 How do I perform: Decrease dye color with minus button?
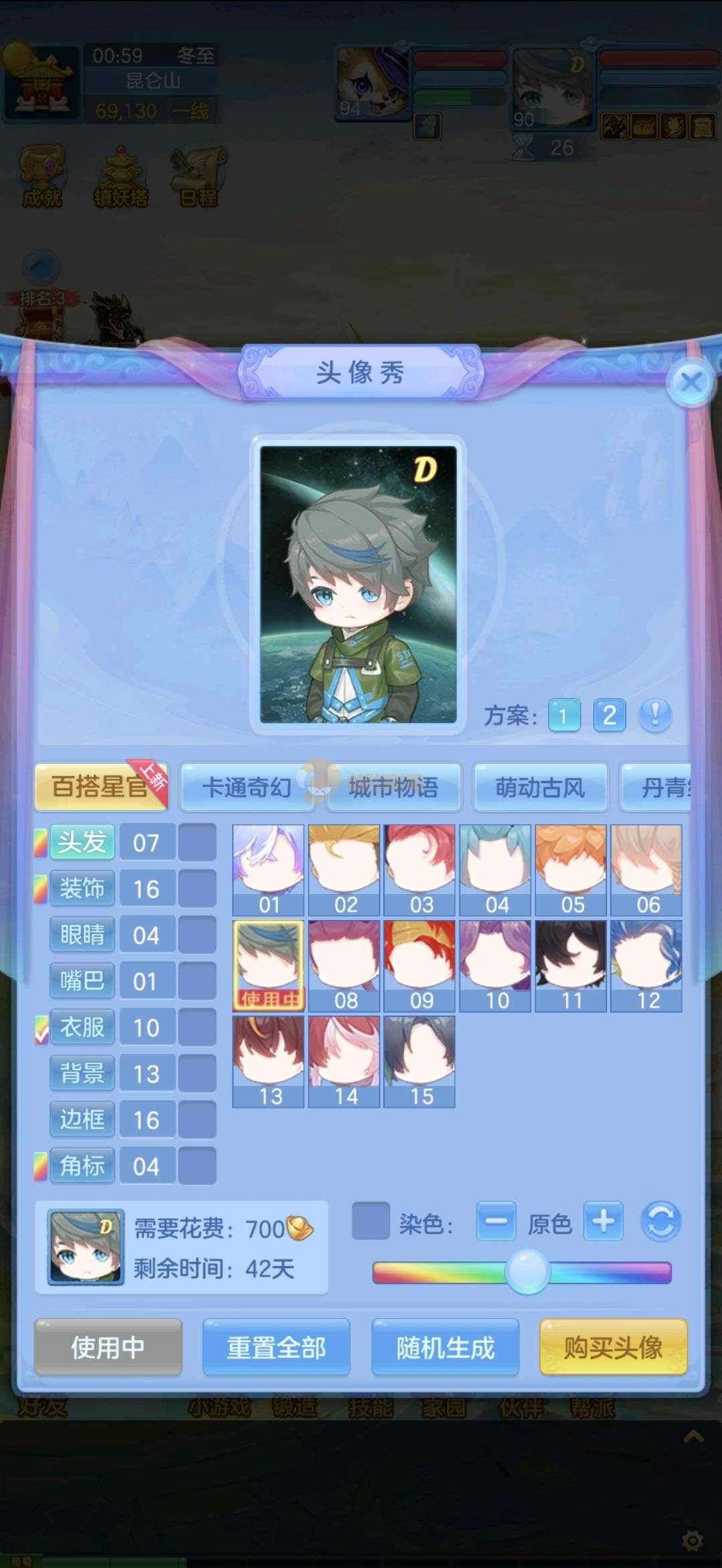click(495, 1221)
